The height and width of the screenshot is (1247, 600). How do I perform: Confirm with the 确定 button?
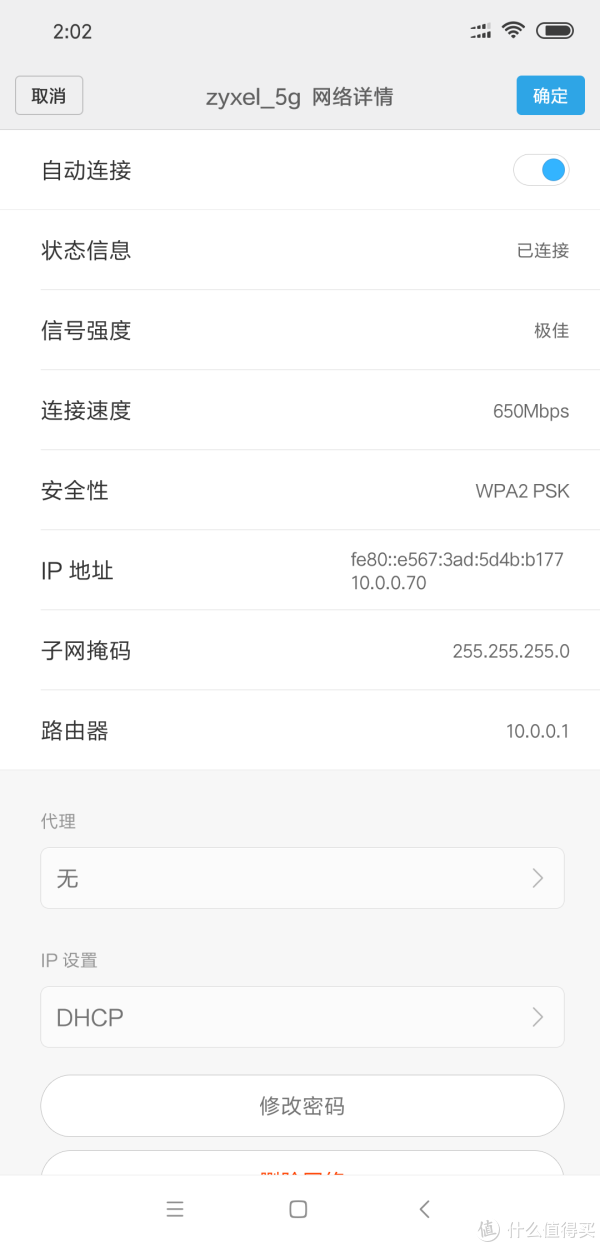tap(550, 96)
